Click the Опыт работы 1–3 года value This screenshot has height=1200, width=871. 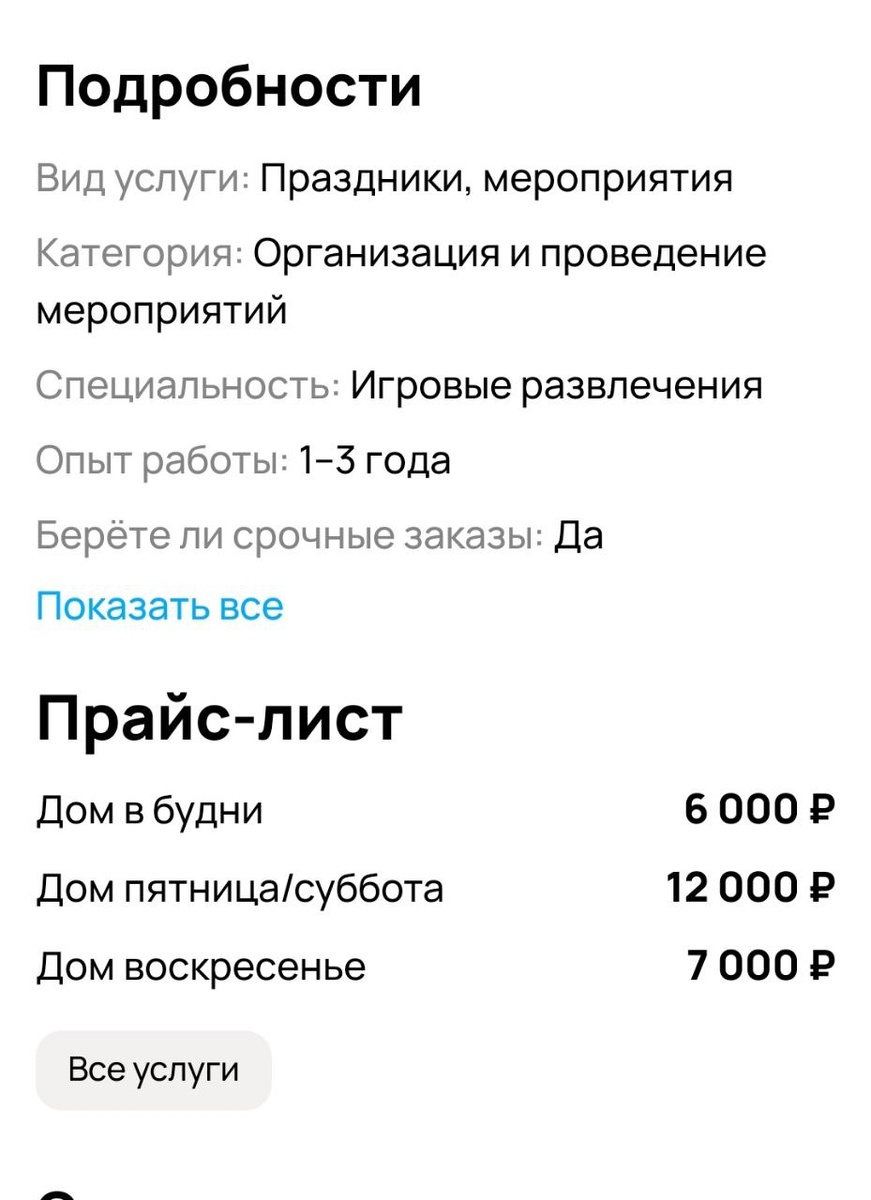375,460
